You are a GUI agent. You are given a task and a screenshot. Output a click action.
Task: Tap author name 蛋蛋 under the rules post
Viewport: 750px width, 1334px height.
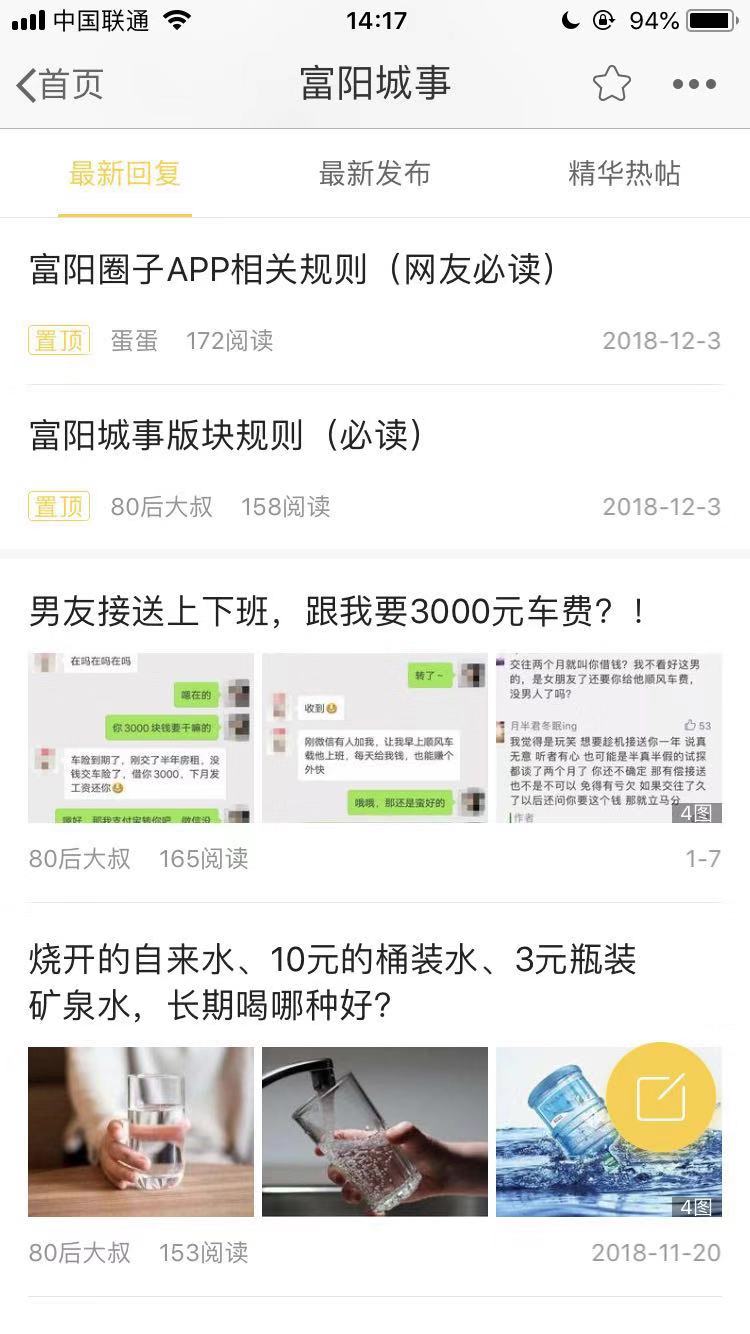point(135,341)
